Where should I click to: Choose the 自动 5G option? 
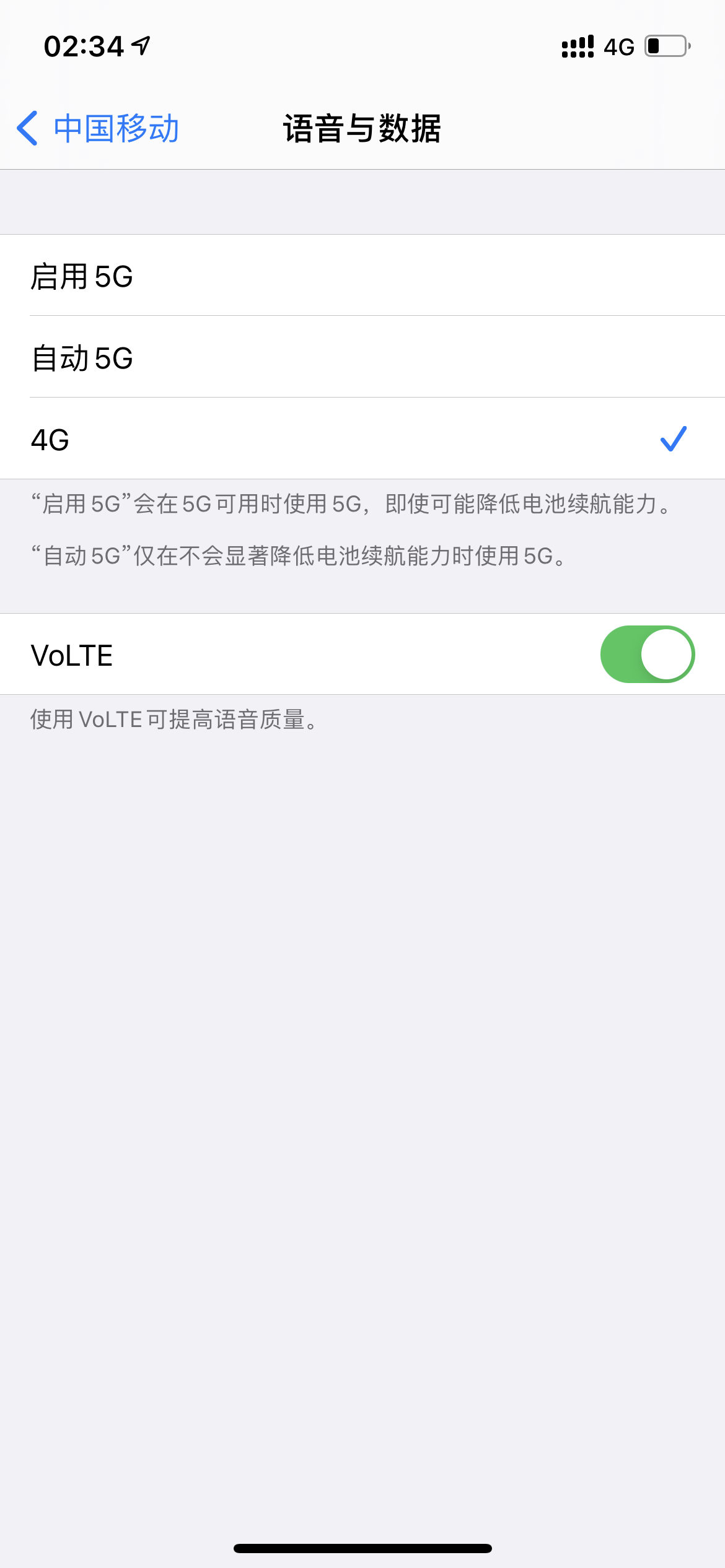pyautogui.click(x=362, y=358)
